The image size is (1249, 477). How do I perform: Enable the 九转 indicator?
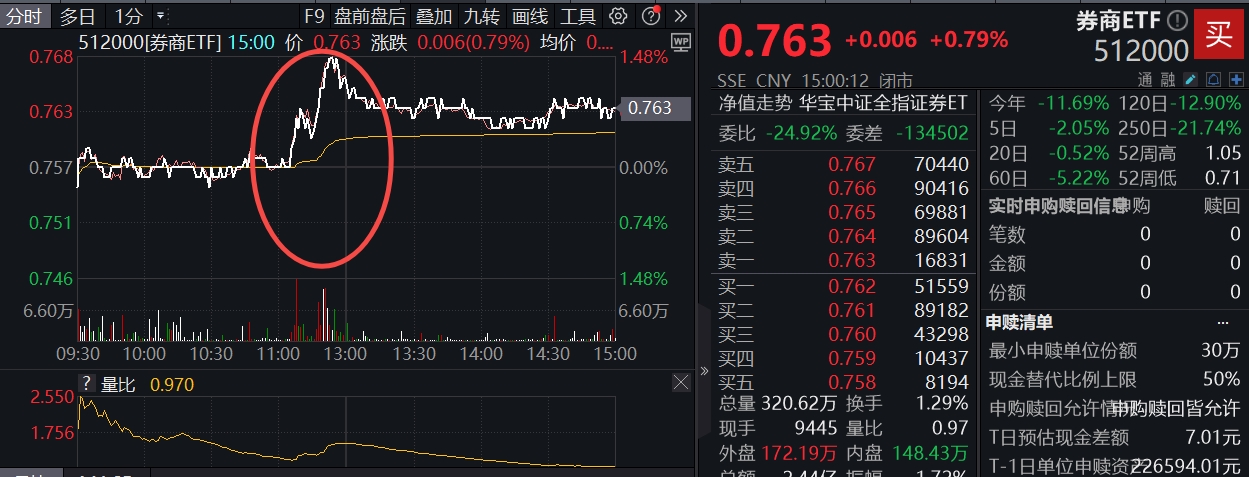(482, 16)
